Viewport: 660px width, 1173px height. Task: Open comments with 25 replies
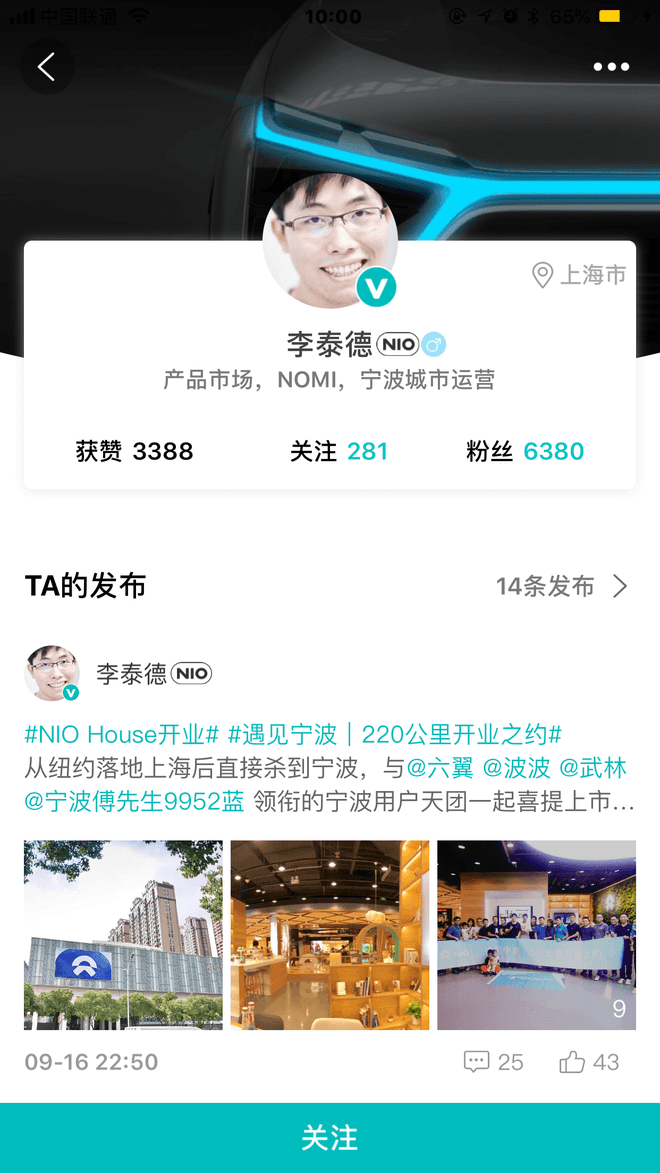(x=493, y=1062)
